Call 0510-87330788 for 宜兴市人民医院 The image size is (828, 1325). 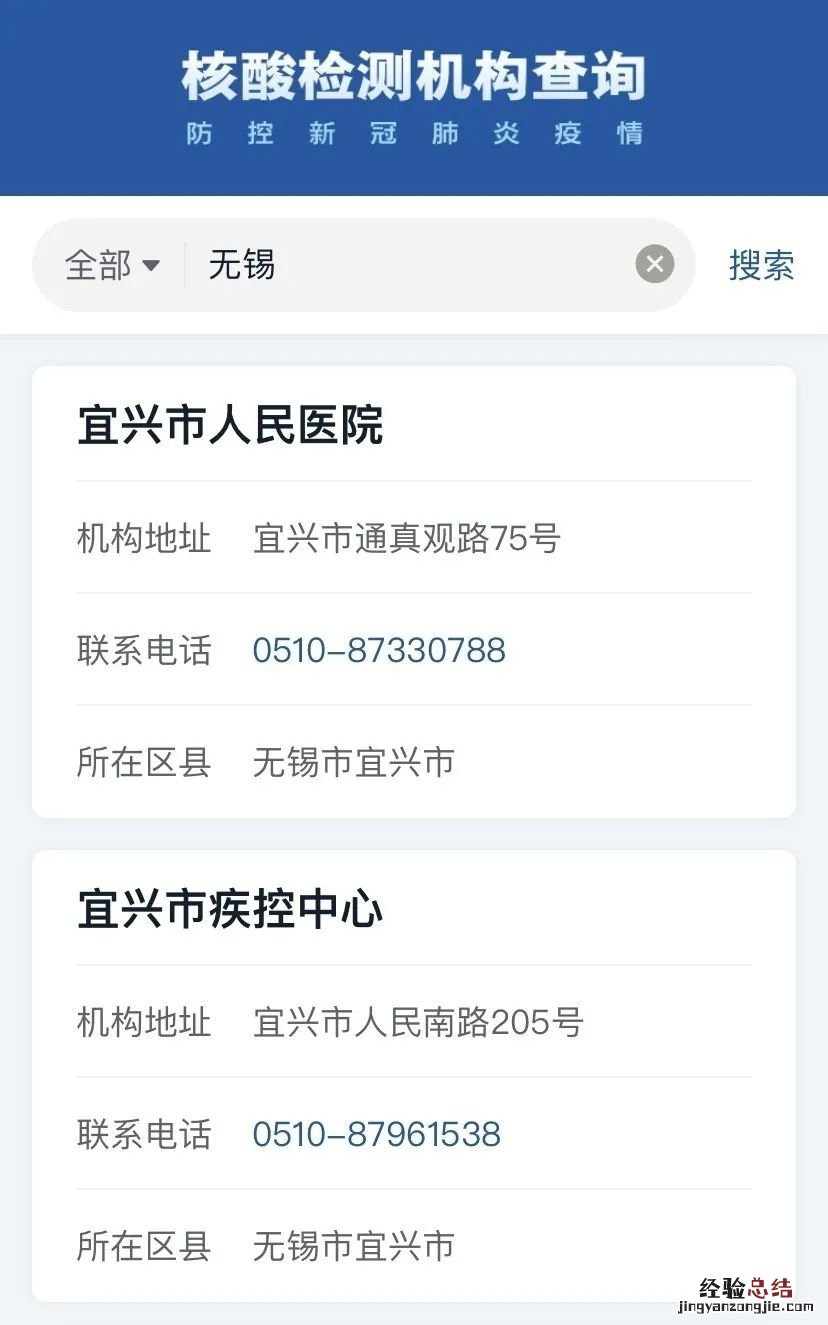pyautogui.click(x=379, y=650)
